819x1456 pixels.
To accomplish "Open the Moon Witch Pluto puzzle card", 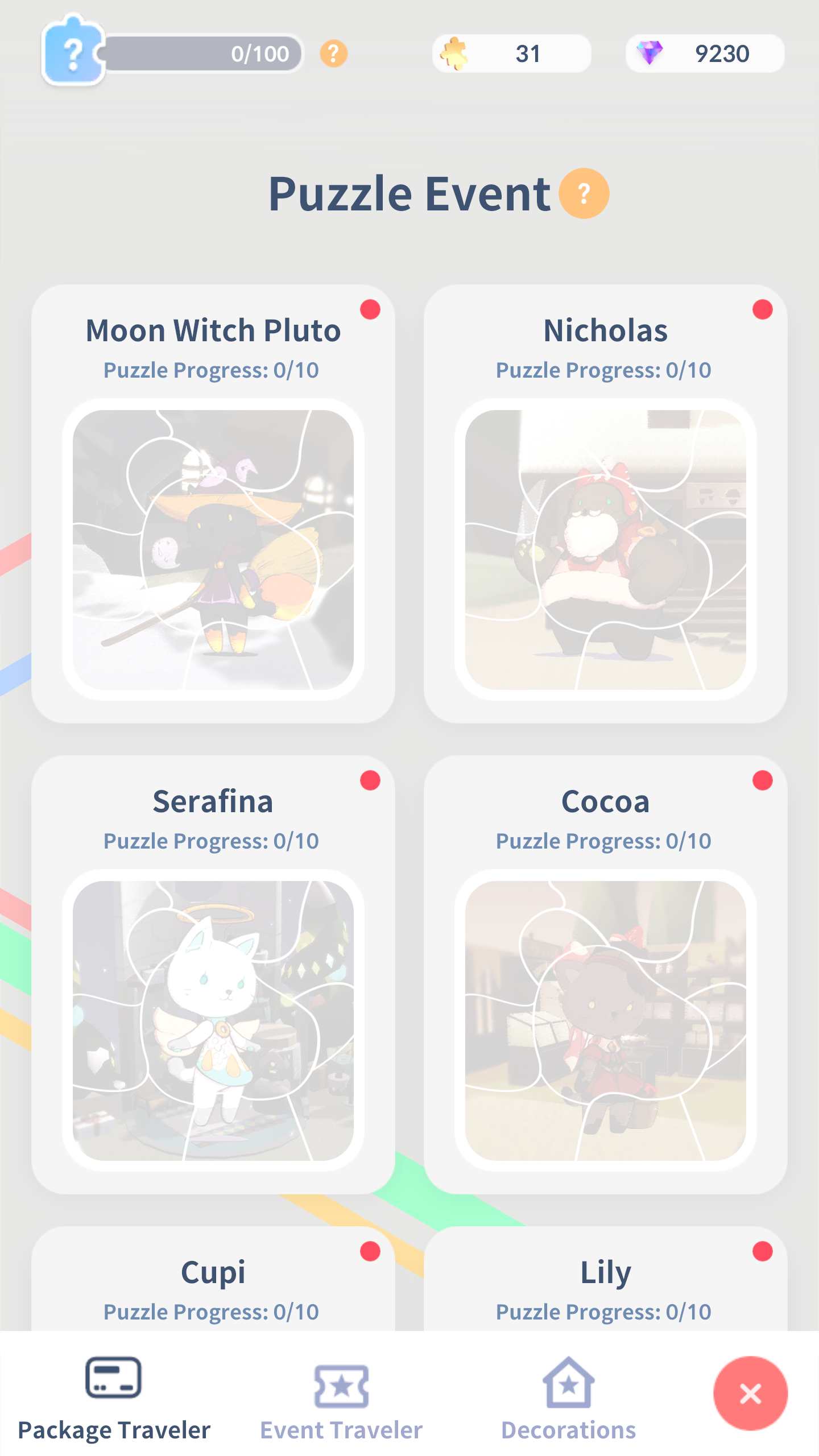I will point(213,504).
